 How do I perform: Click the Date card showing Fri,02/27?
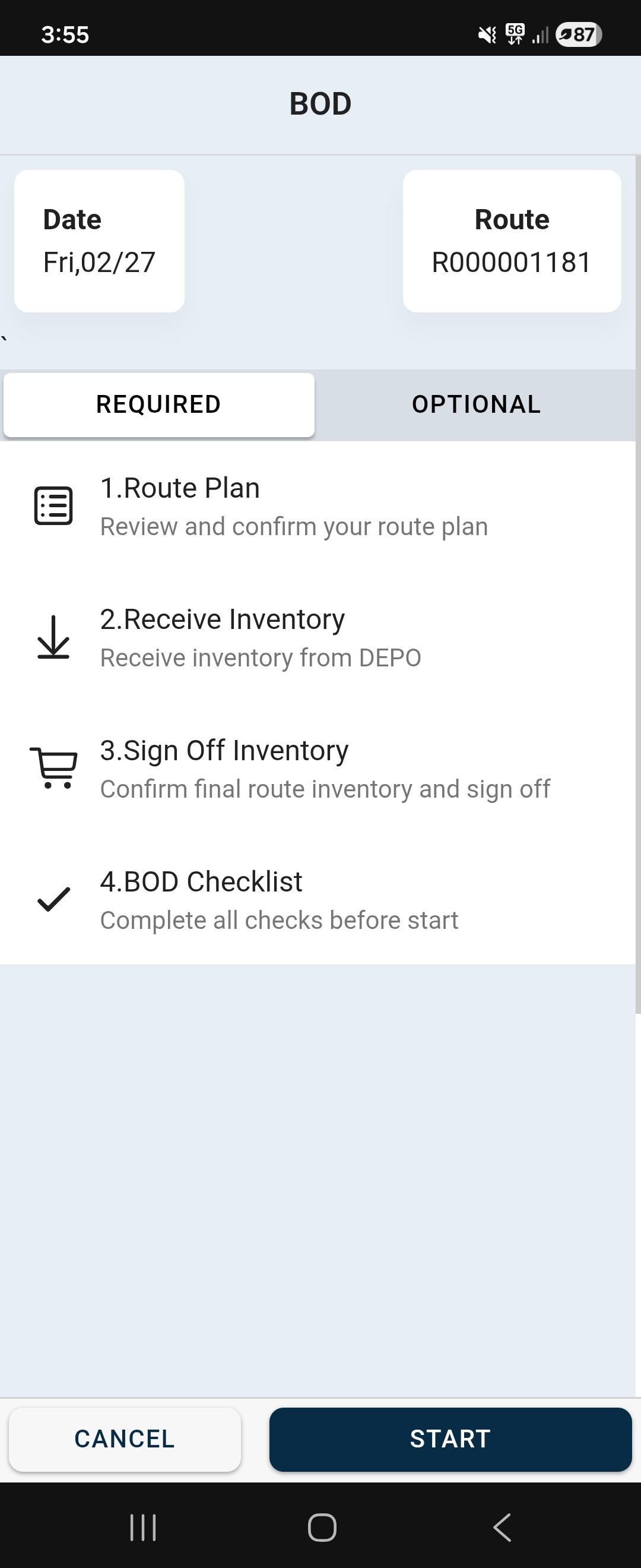pyautogui.click(x=99, y=240)
